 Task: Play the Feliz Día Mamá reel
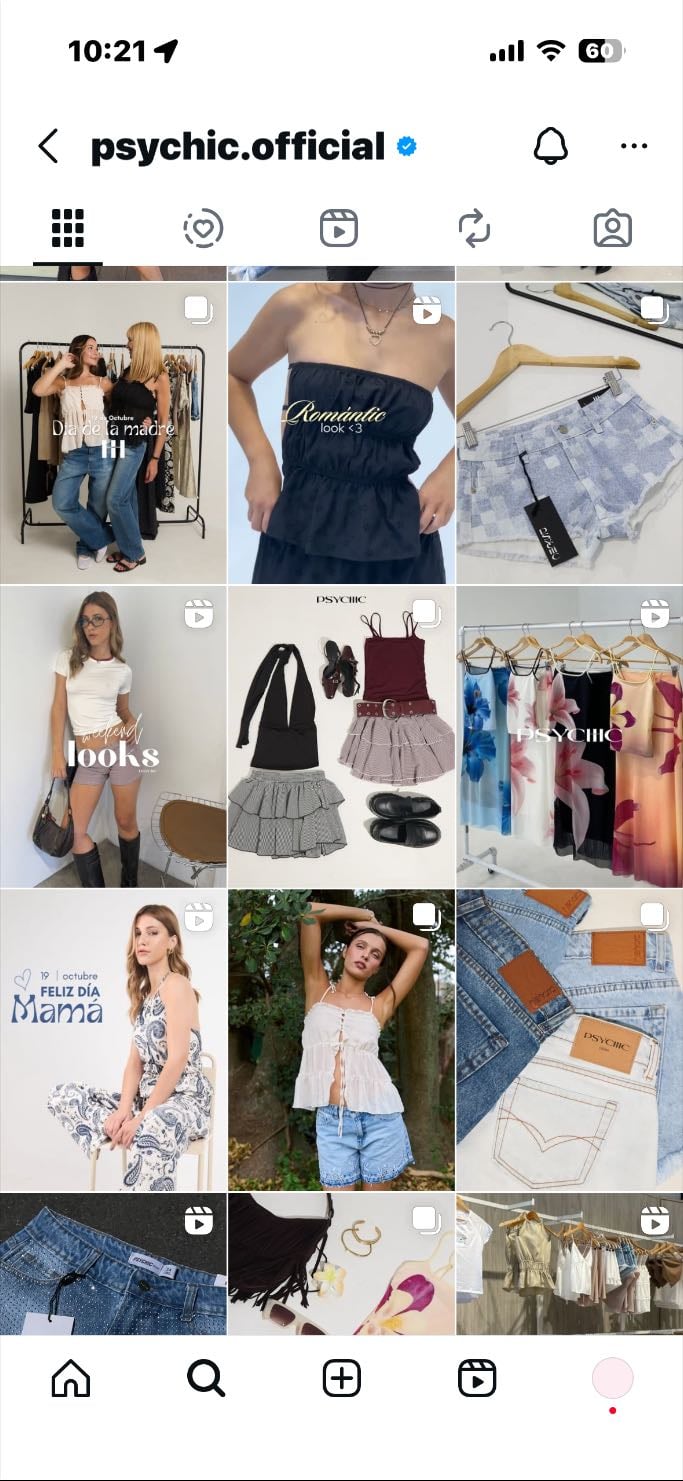click(x=113, y=1040)
